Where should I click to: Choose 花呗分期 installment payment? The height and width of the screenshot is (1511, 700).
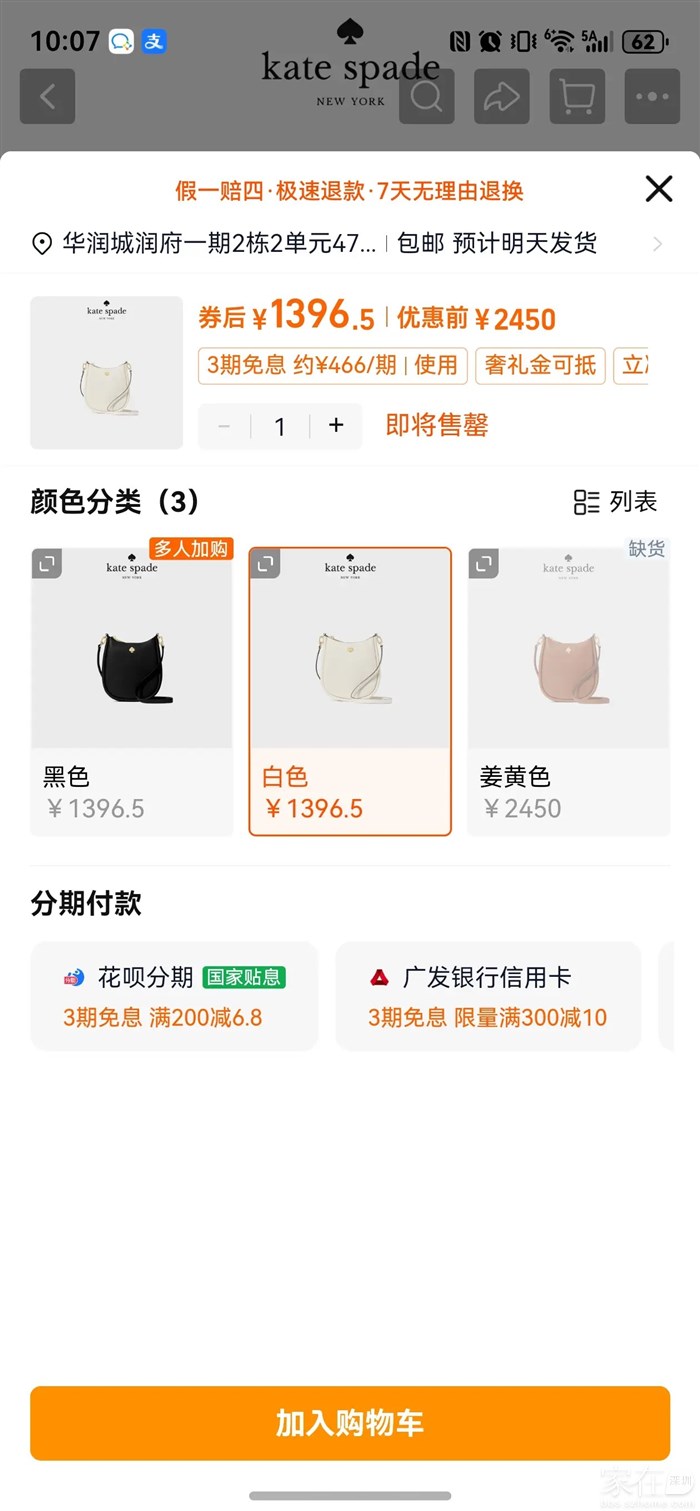174,996
